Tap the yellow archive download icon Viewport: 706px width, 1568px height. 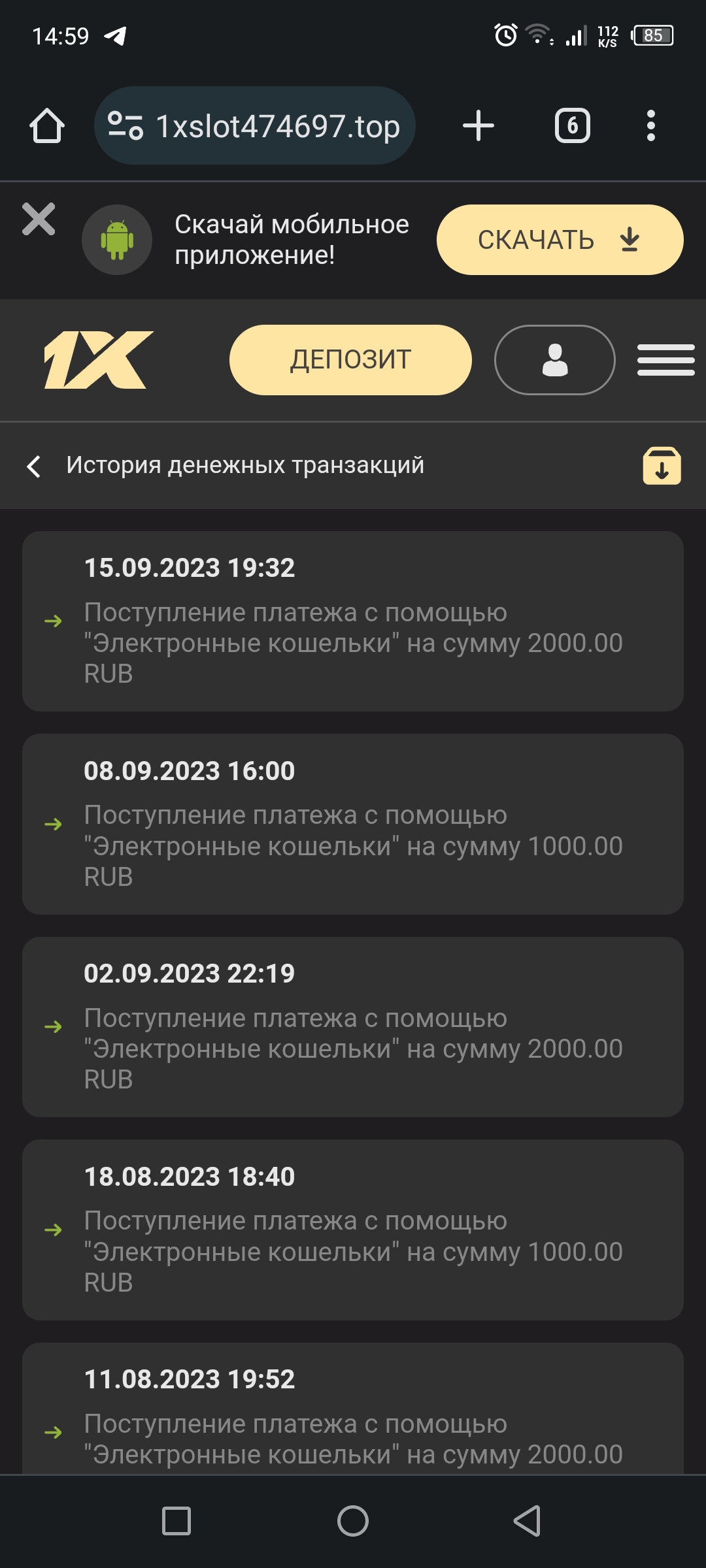(x=662, y=466)
